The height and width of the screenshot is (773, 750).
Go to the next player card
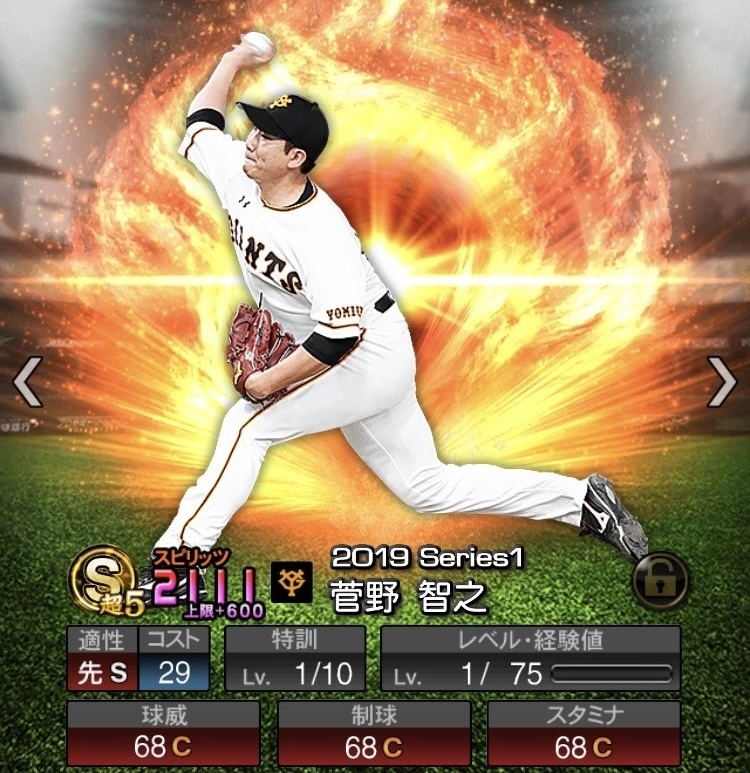(721, 381)
